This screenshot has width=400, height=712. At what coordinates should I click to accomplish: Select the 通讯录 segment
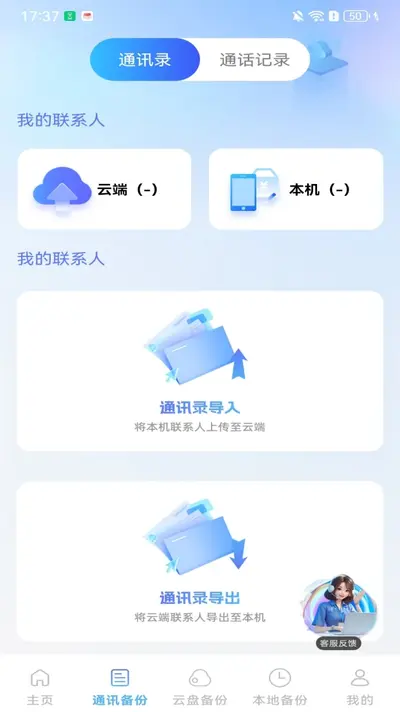(145, 60)
